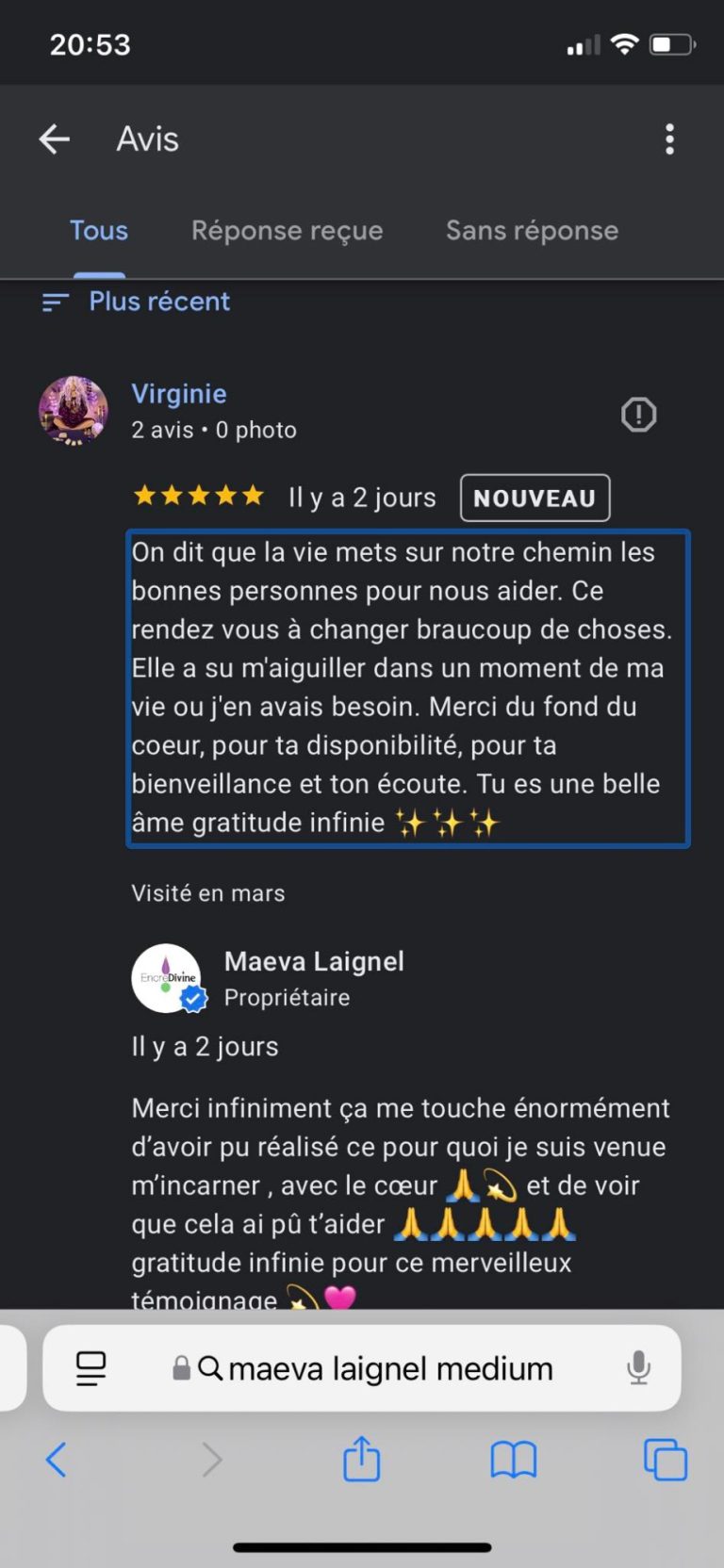The image size is (724, 1568).
Task: Switch to the Tous tab
Action: pyautogui.click(x=99, y=231)
